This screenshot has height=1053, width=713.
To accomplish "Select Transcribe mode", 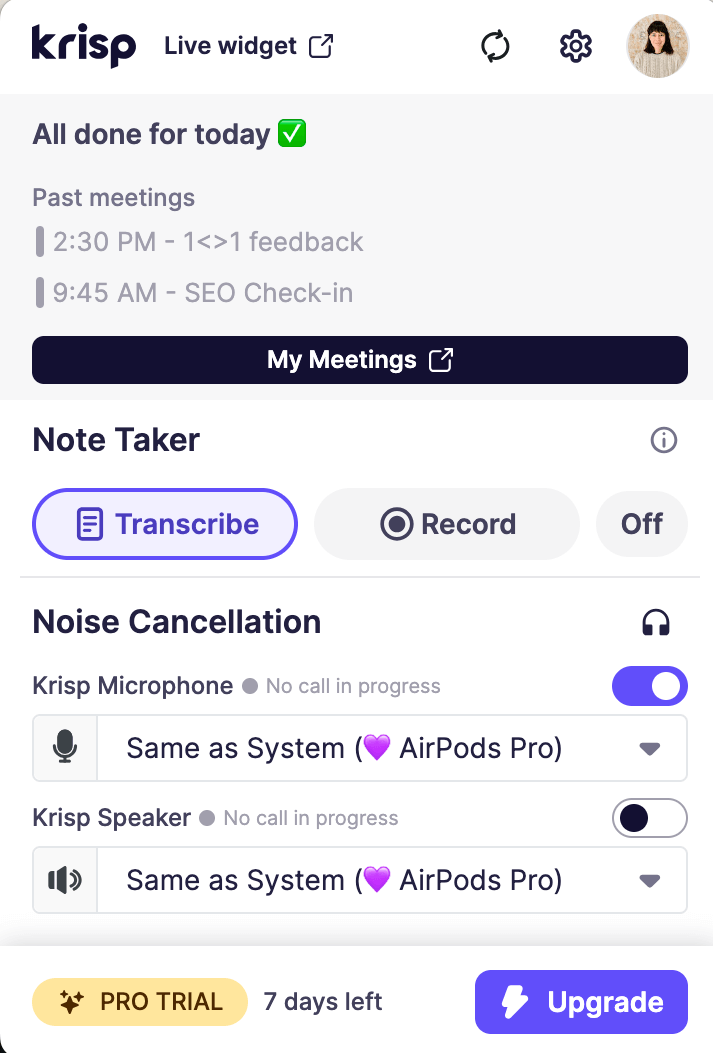I will [x=165, y=524].
